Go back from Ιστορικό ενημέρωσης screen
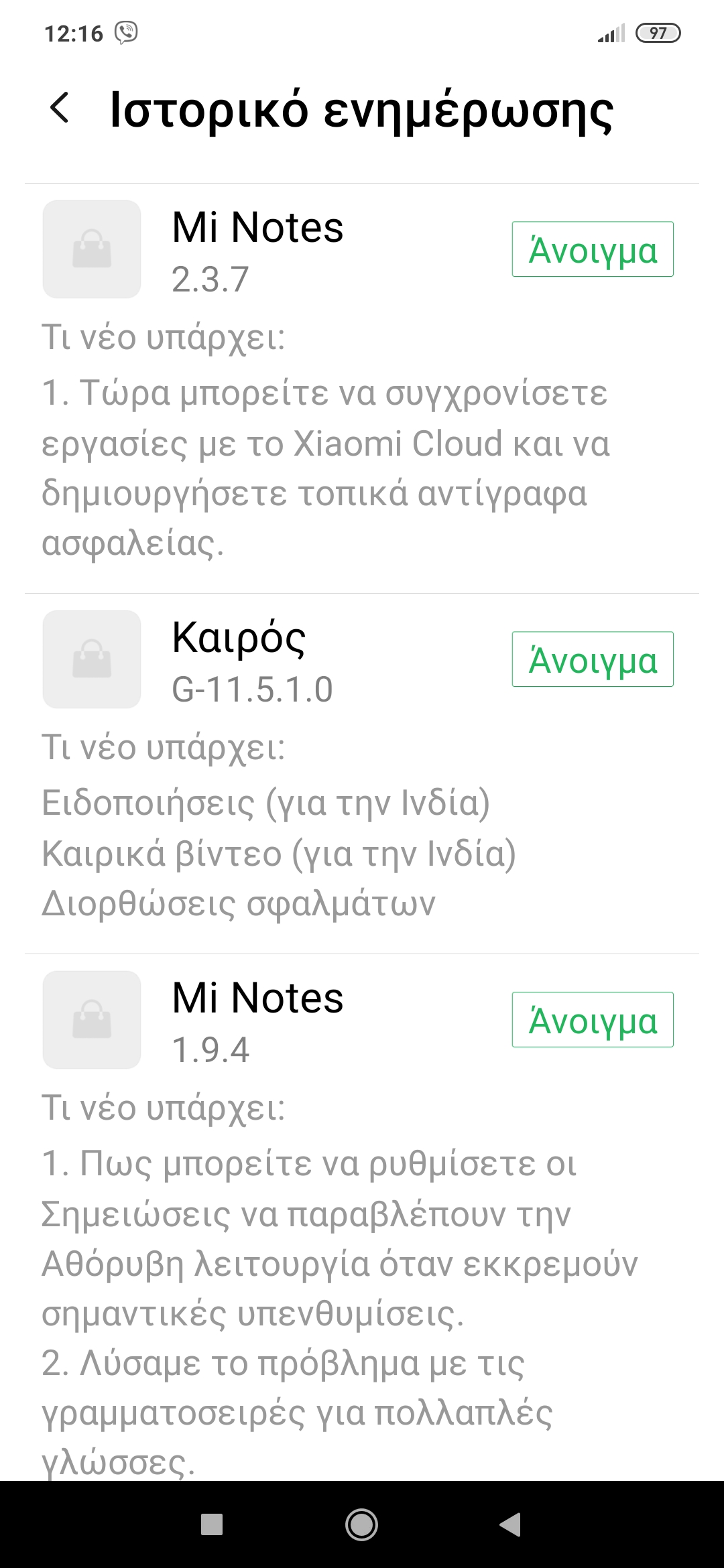This screenshot has width=724, height=1568. click(60, 108)
